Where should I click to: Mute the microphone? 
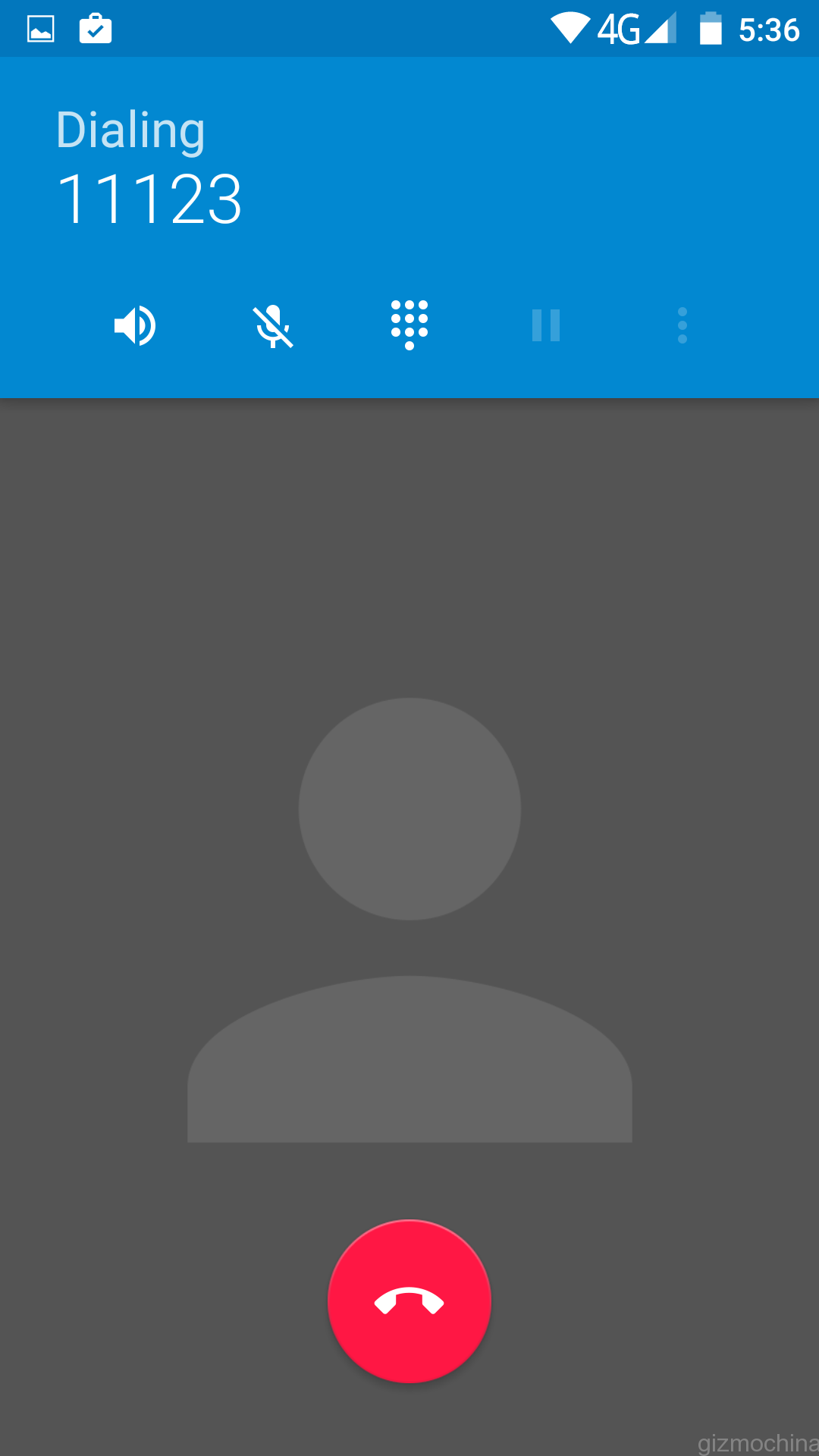point(273,326)
